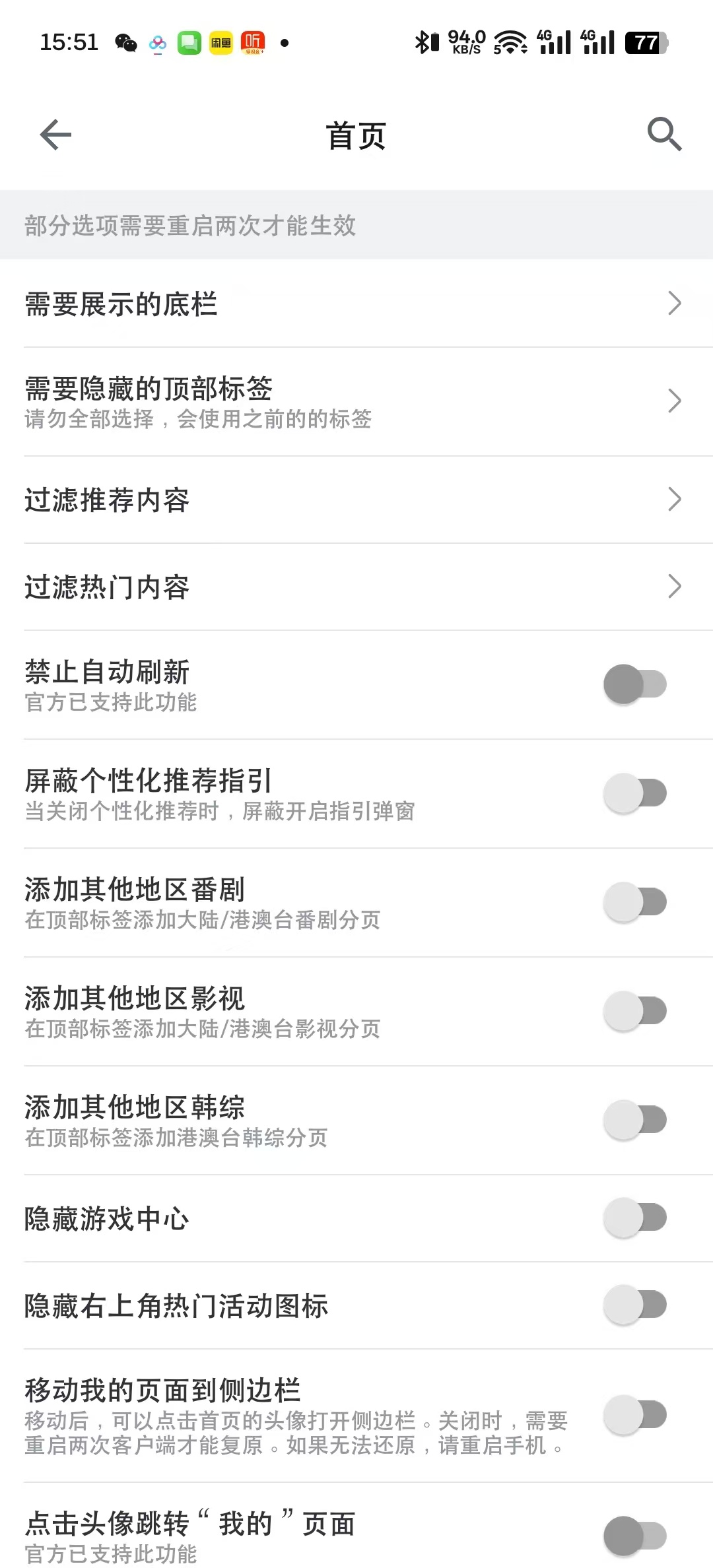Open 过滤热门内容 settings
This screenshot has height=1568, width=713.
[x=356, y=587]
